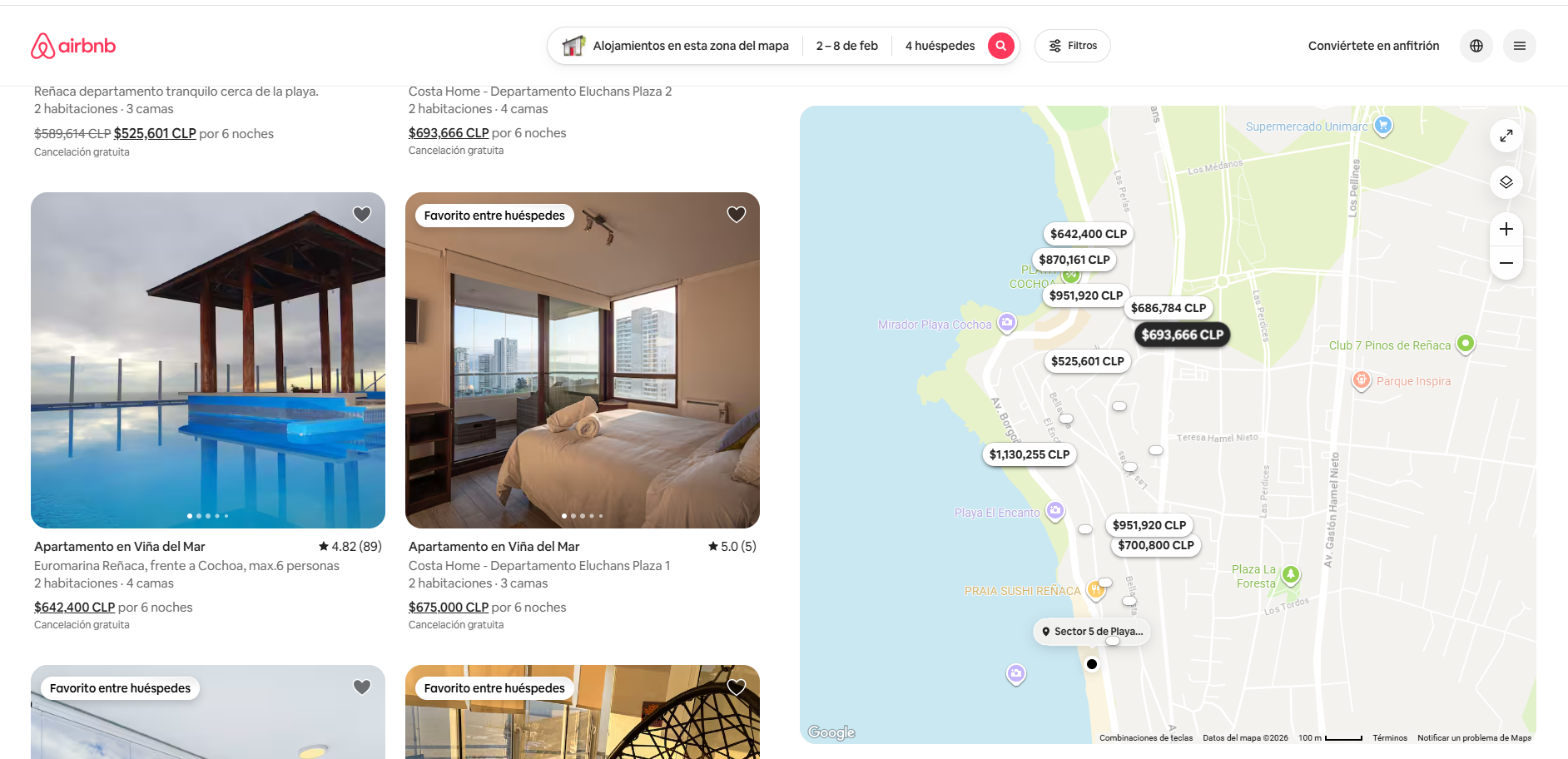Expand the map to full screen
This screenshot has width=1568, height=759.
1506,136
